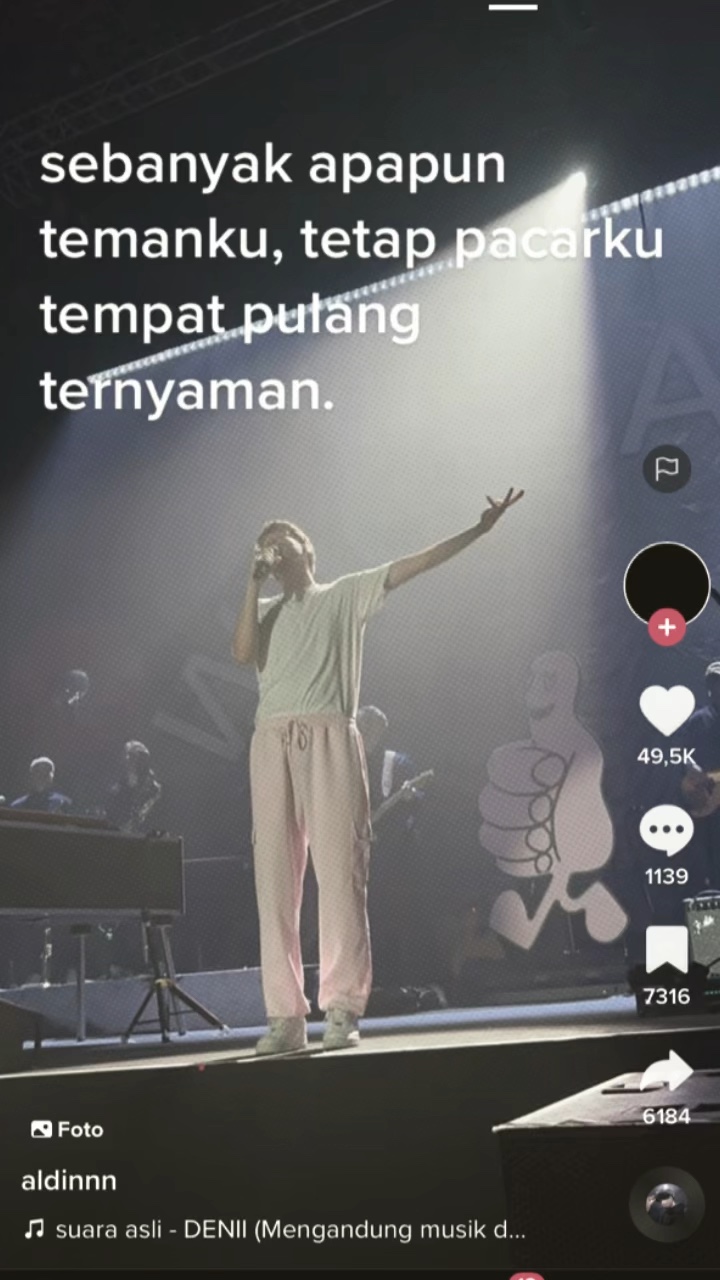Bookmark this post to favorites
Image resolution: width=720 pixels, height=1280 pixels.
click(666, 950)
